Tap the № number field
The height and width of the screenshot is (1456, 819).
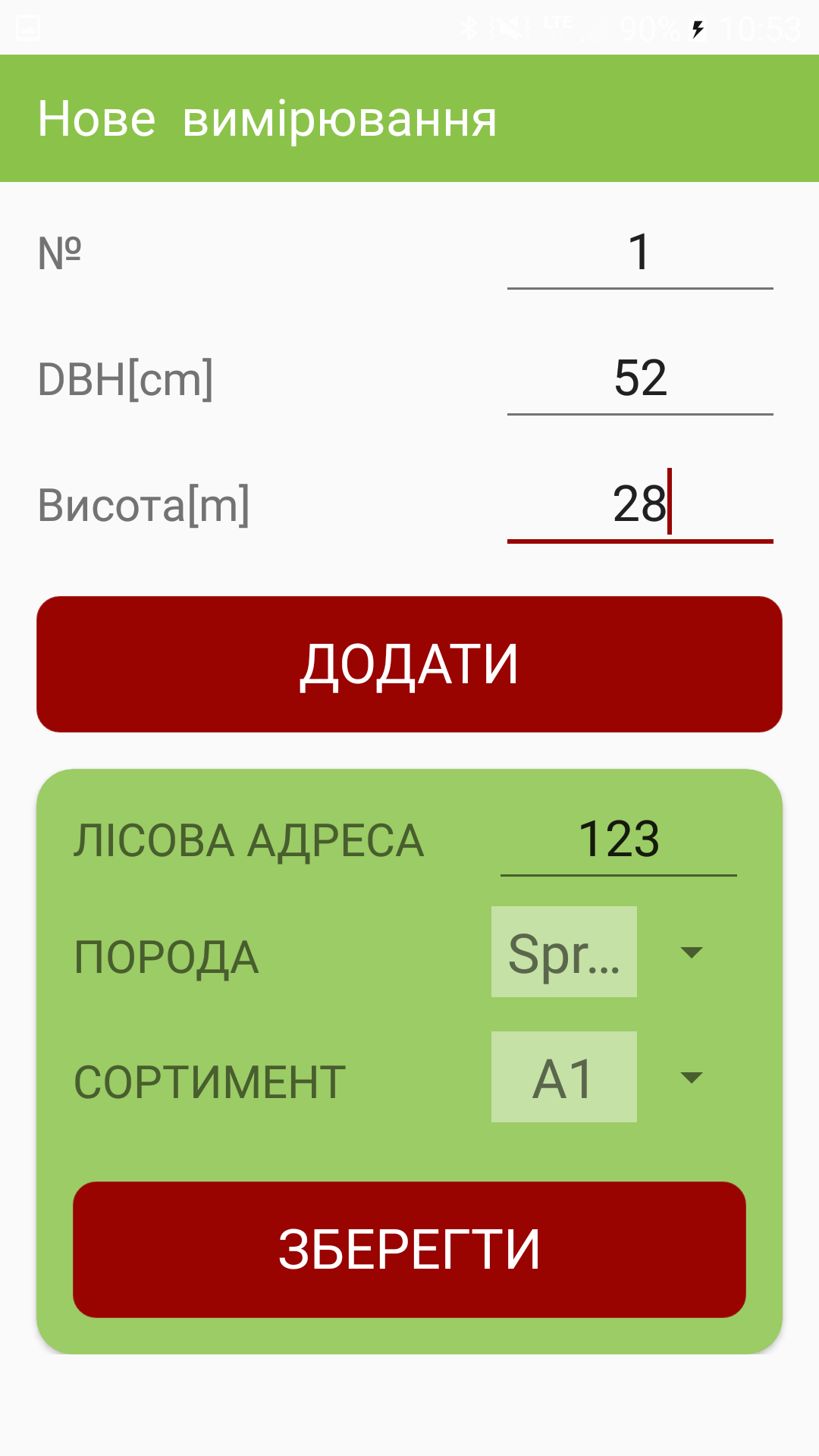click(639, 253)
